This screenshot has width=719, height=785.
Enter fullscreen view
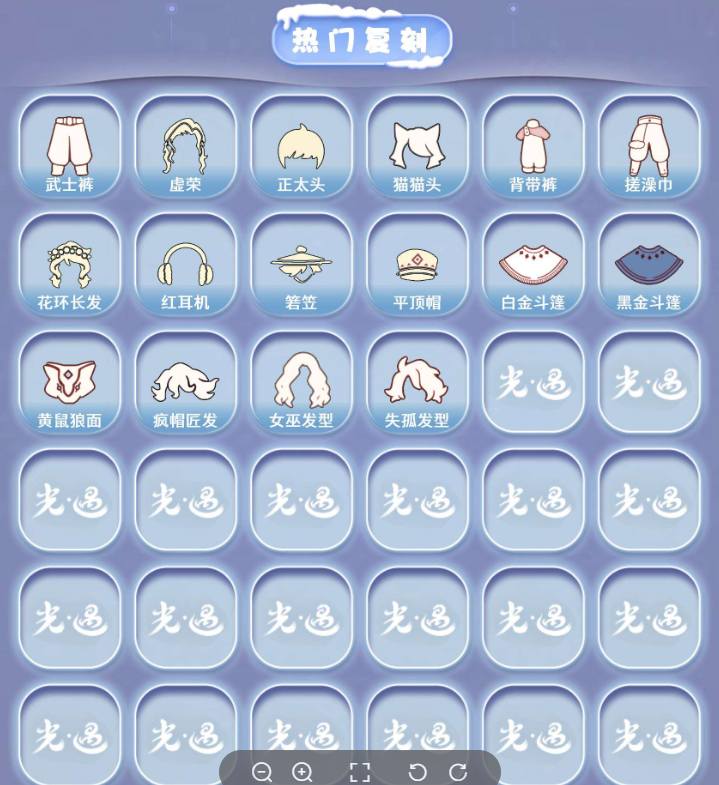click(x=360, y=772)
